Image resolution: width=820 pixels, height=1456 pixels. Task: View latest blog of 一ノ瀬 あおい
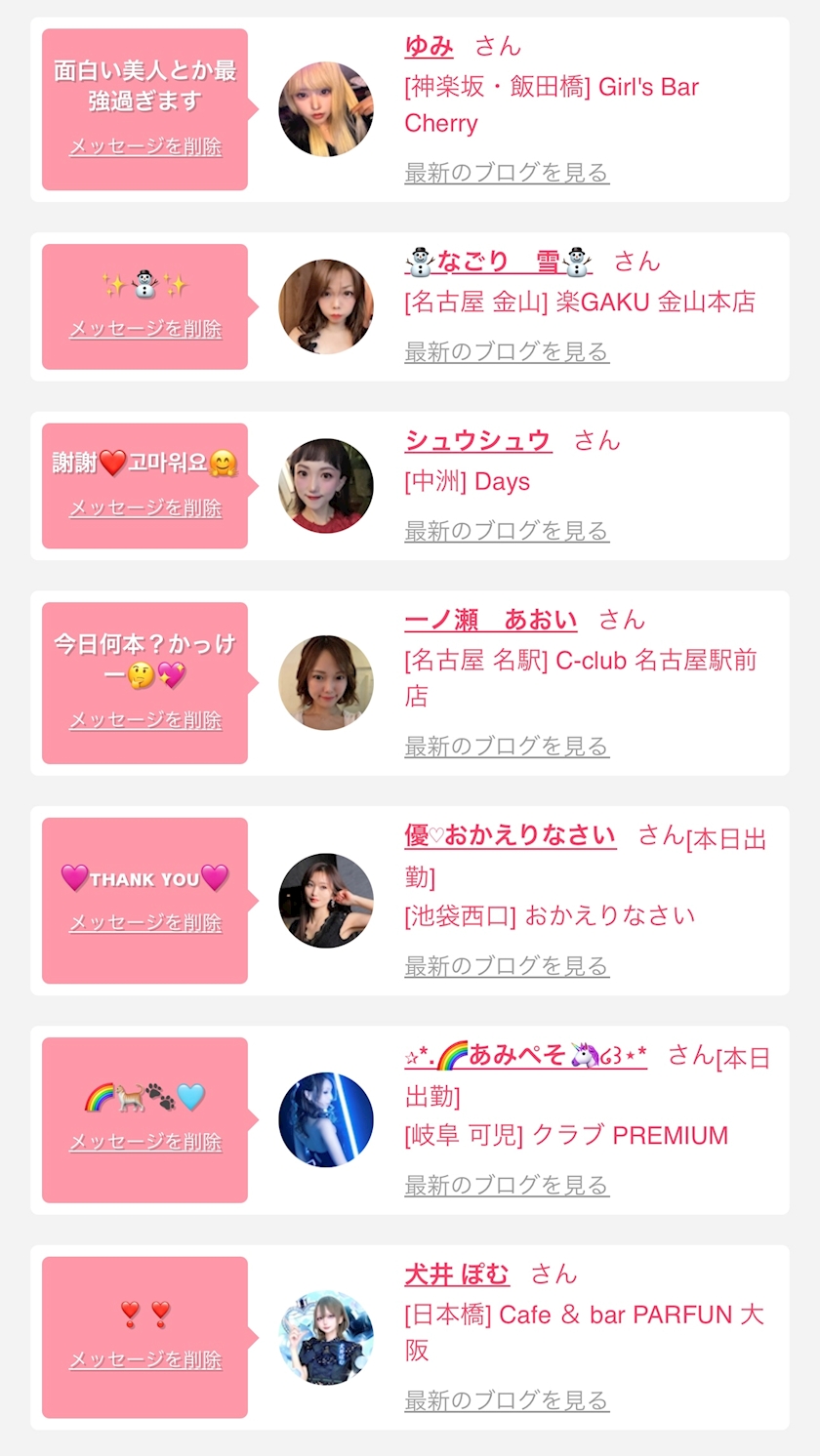(507, 747)
